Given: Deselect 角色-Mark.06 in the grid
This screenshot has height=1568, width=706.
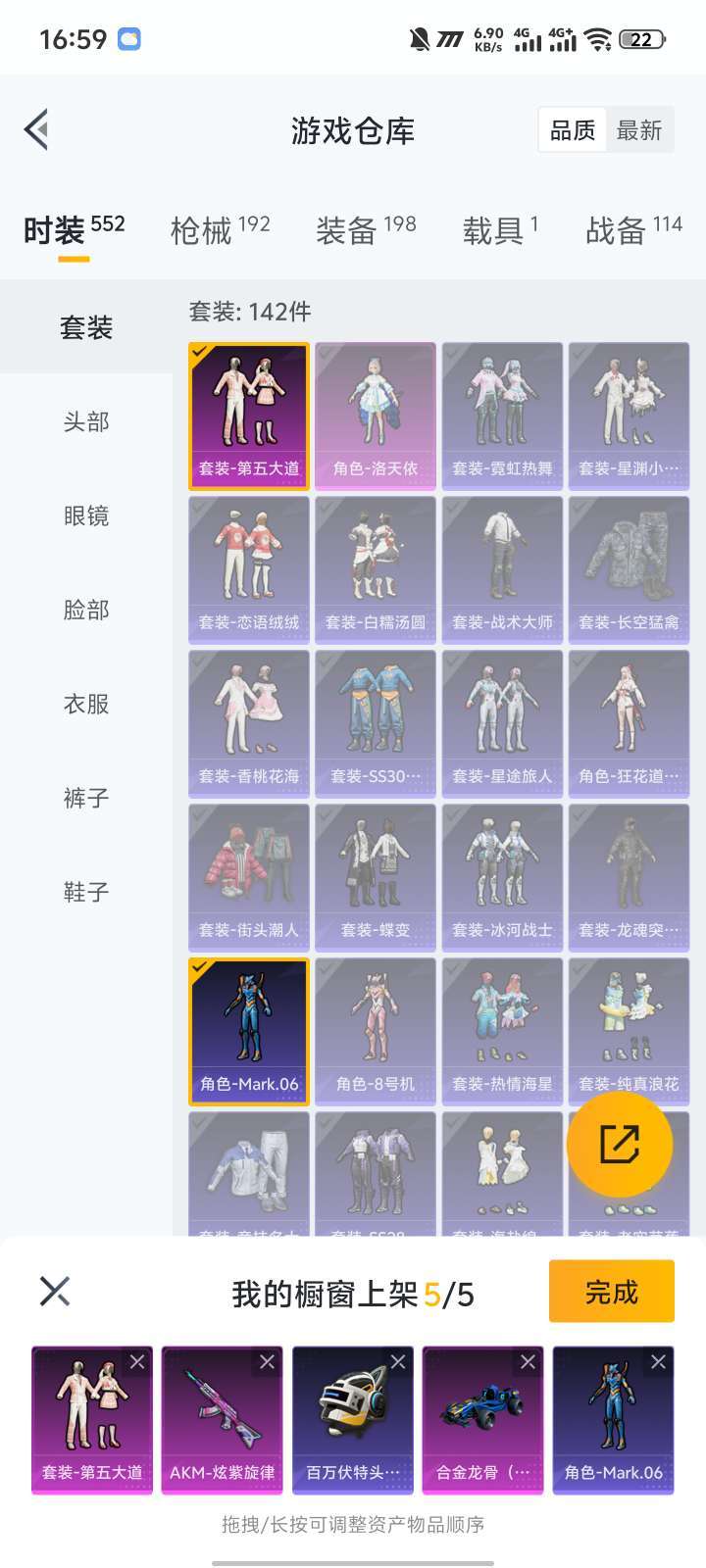Looking at the screenshot, I should (x=249, y=1031).
